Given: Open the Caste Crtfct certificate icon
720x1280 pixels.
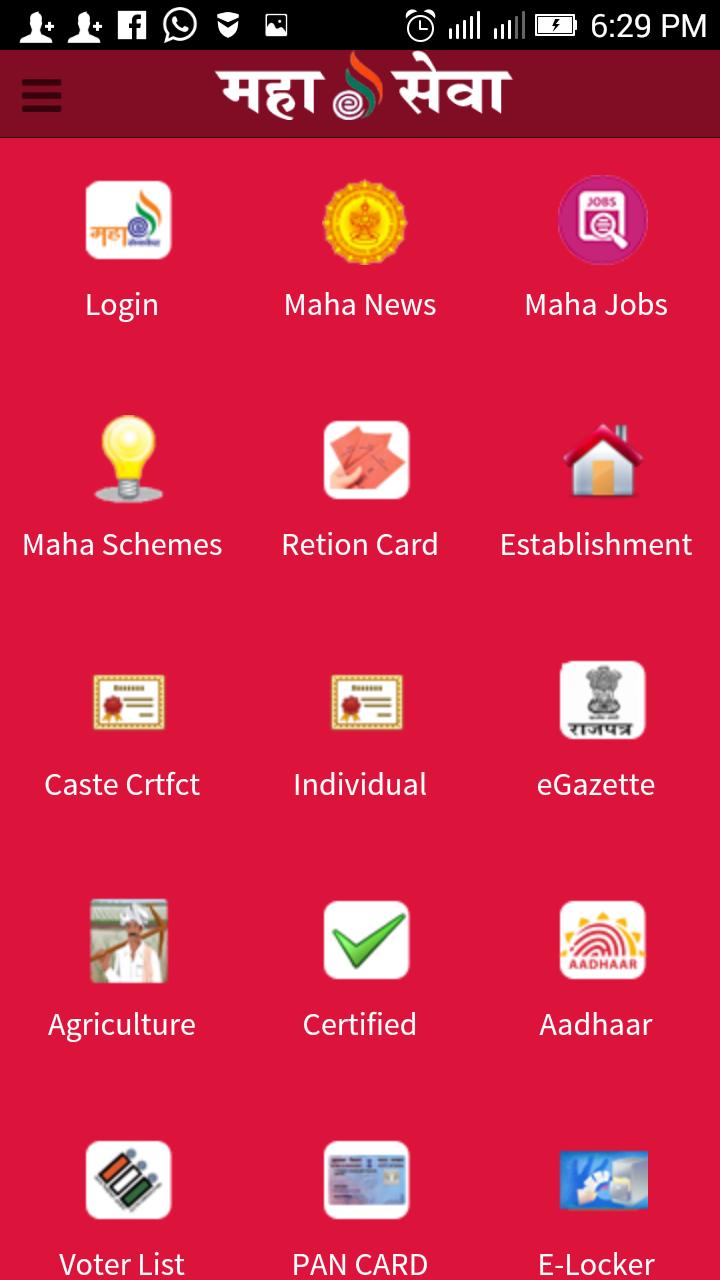Looking at the screenshot, I should pos(127,700).
